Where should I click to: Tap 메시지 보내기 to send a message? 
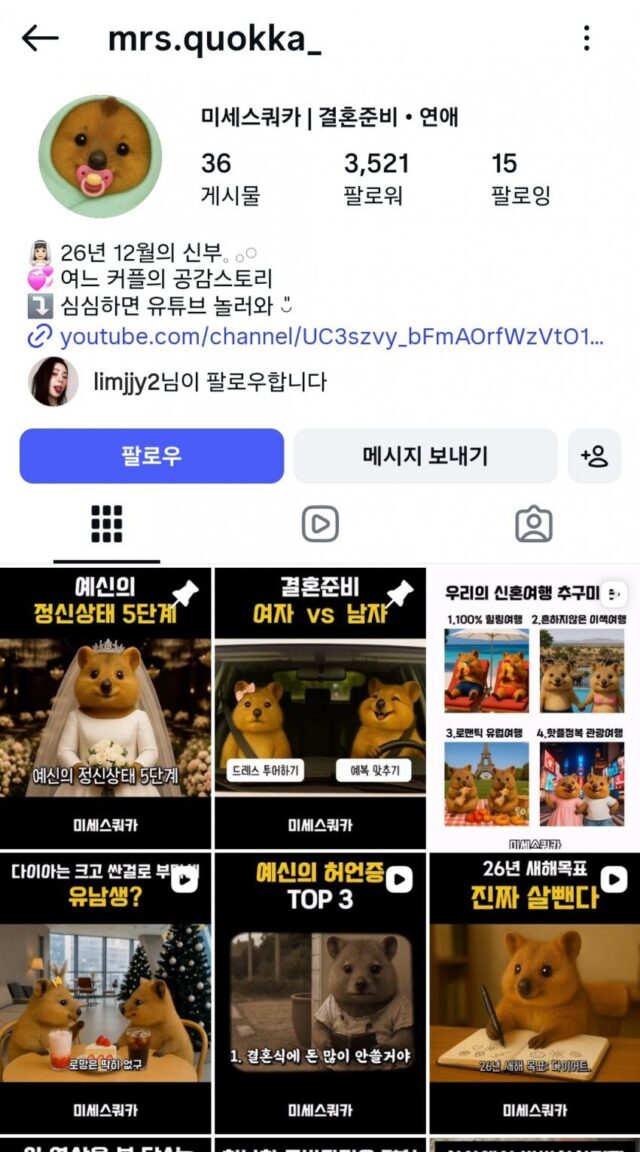pyautogui.click(x=425, y=456)
